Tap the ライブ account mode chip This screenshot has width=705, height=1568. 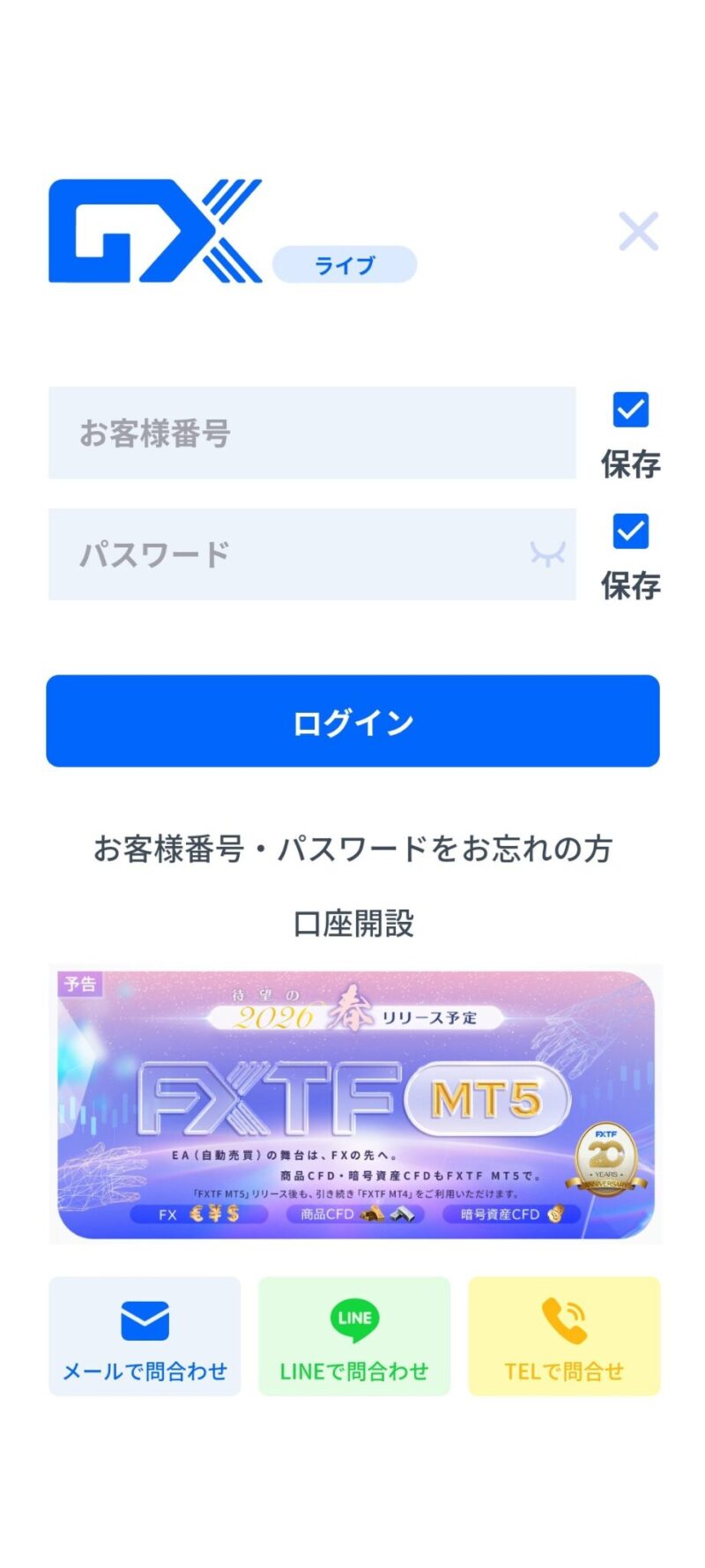(345, 264)
